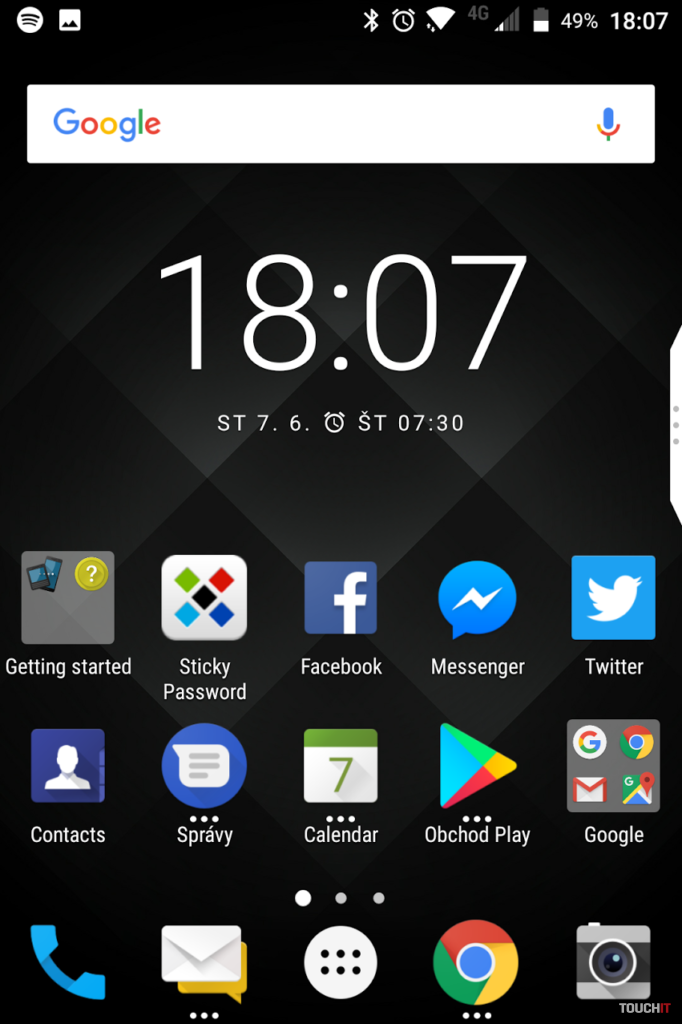Open the phone dialer in the dock

point(68,962)
